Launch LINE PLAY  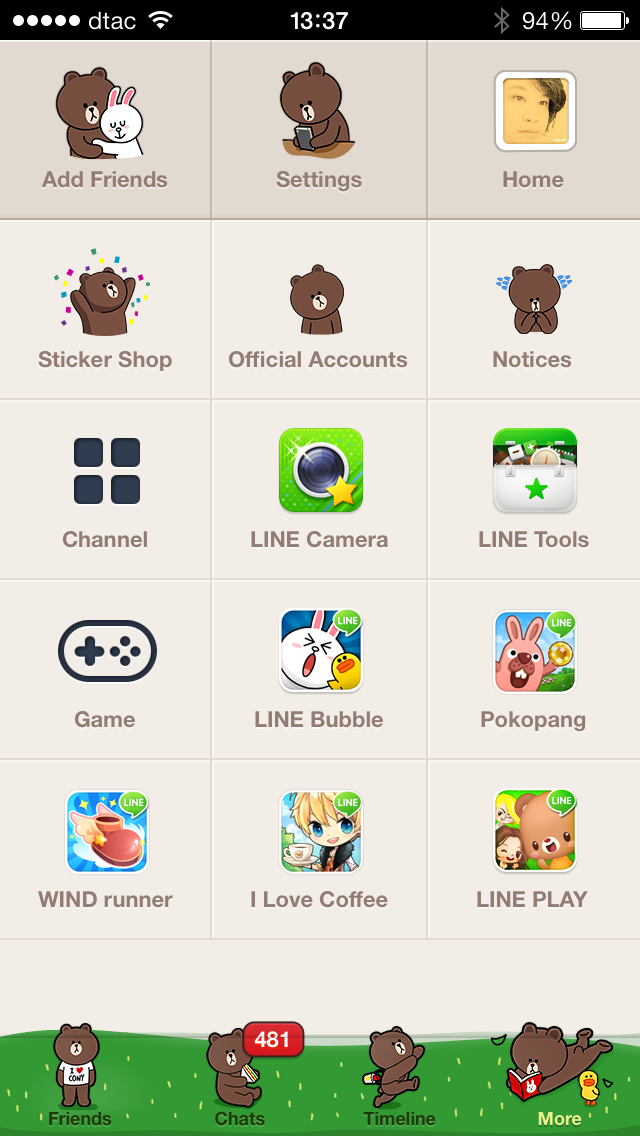tap(534, 850)
